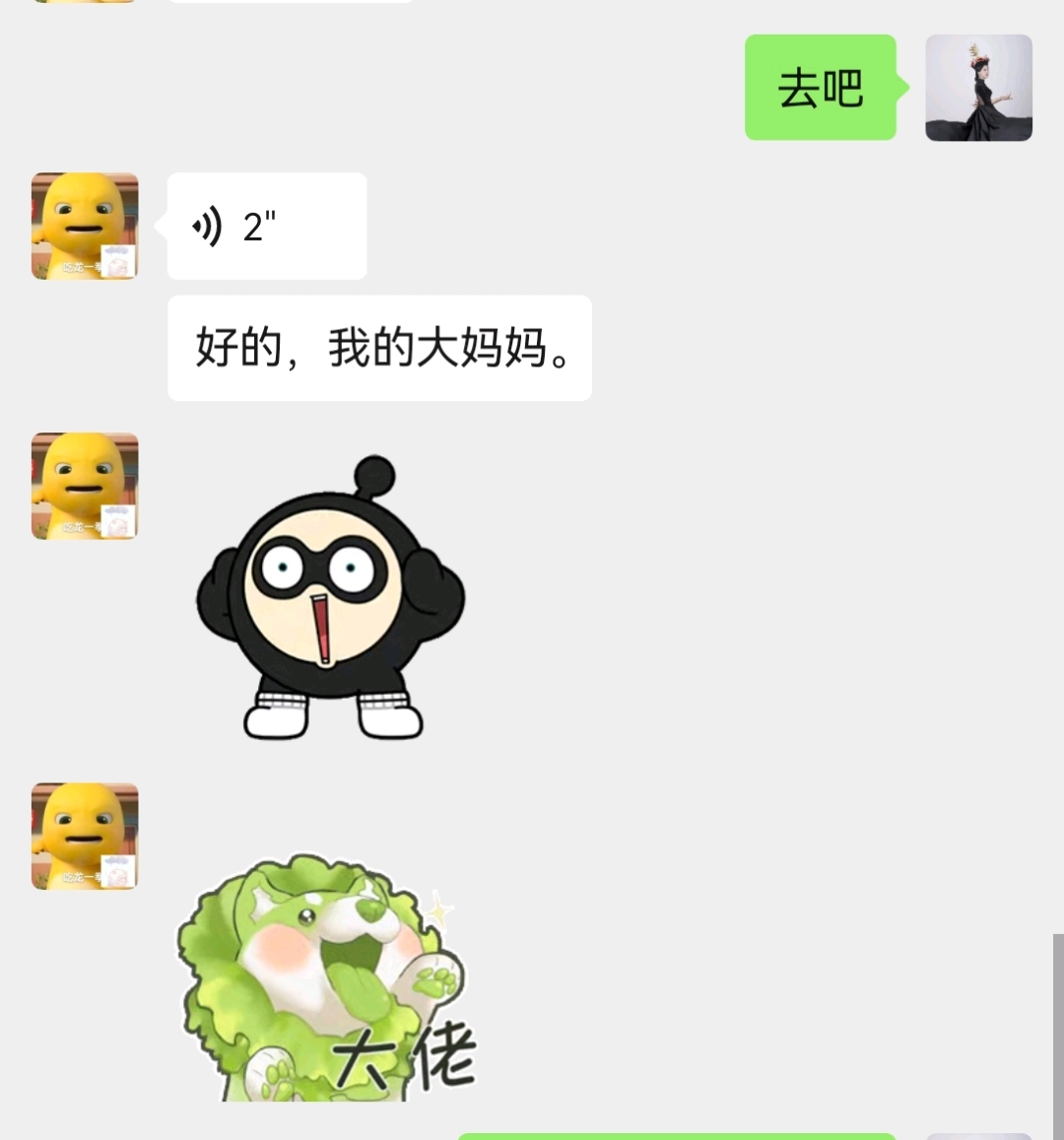This screenshot has width=1064, height=1140.
Task: Open yellow avatar beside the cabbage dog sticker
Action: coord(85,837)
